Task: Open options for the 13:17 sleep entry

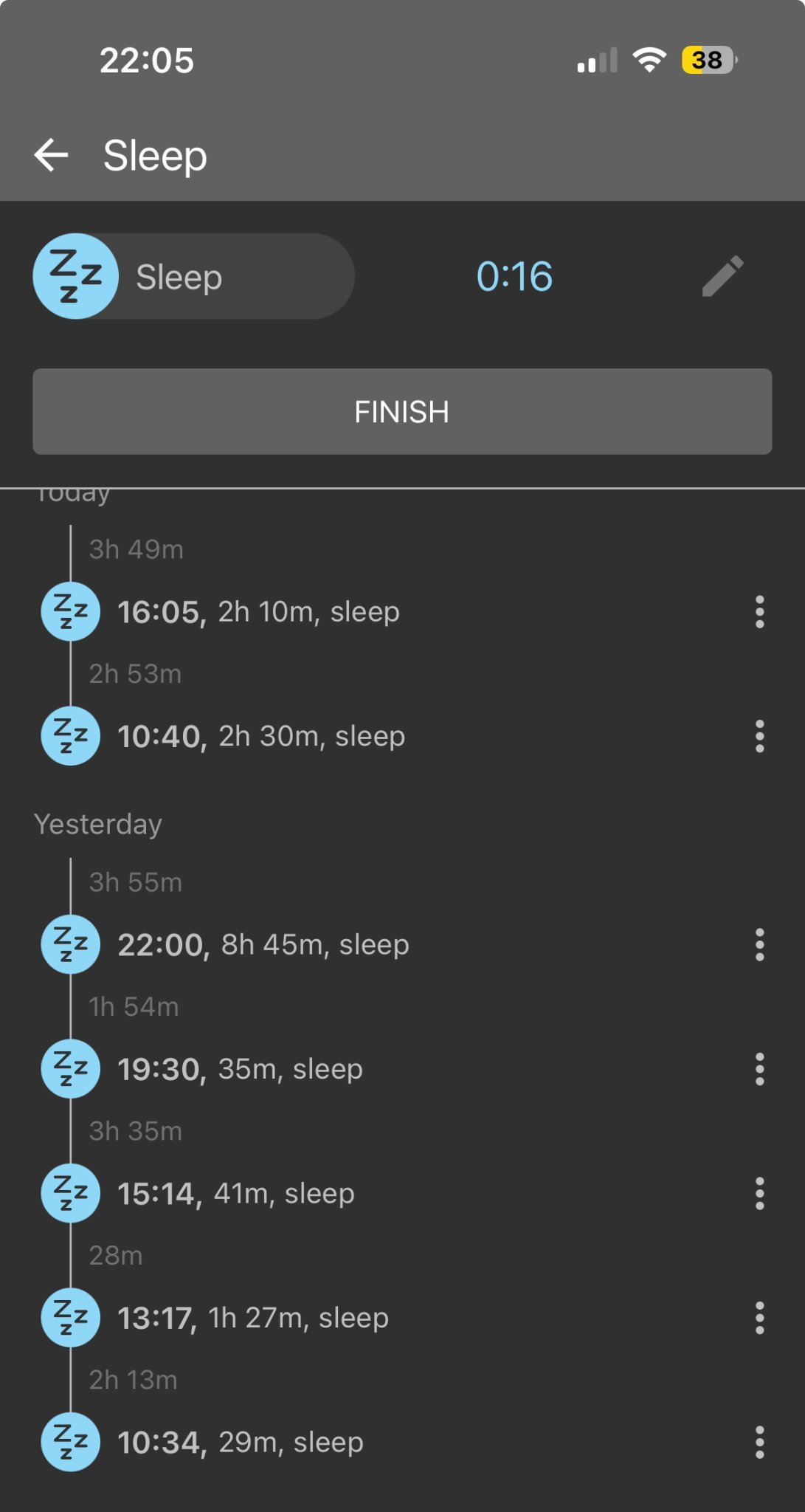Action: [759, 1318]
